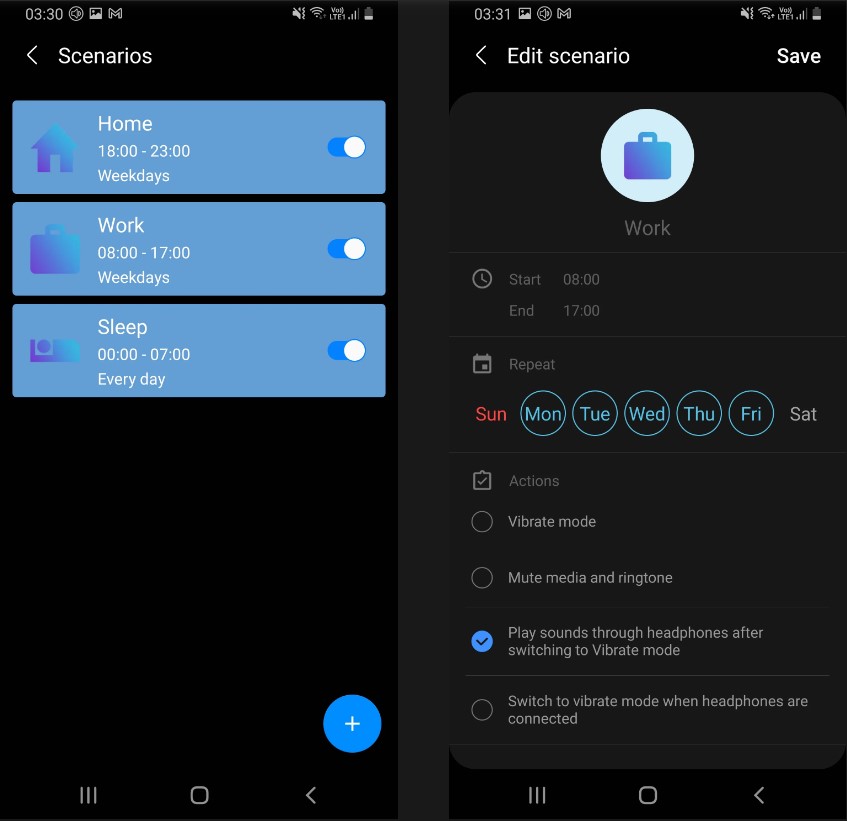Uncheck Play sounds through headphones option
The height and width of the screenshot is (821, 847).
pyautogui.click(x=482, y=641)
